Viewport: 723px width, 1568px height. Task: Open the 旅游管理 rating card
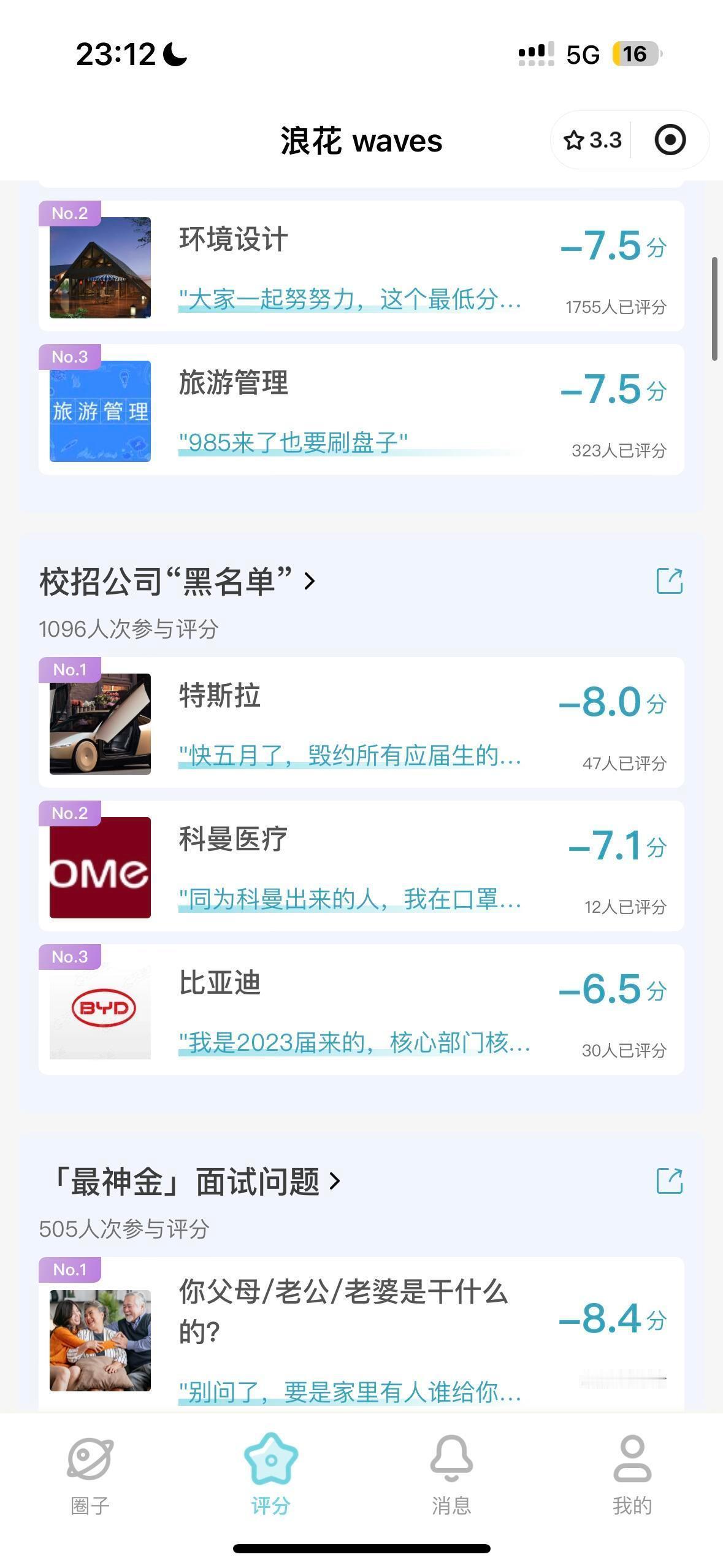click(361, 410)
